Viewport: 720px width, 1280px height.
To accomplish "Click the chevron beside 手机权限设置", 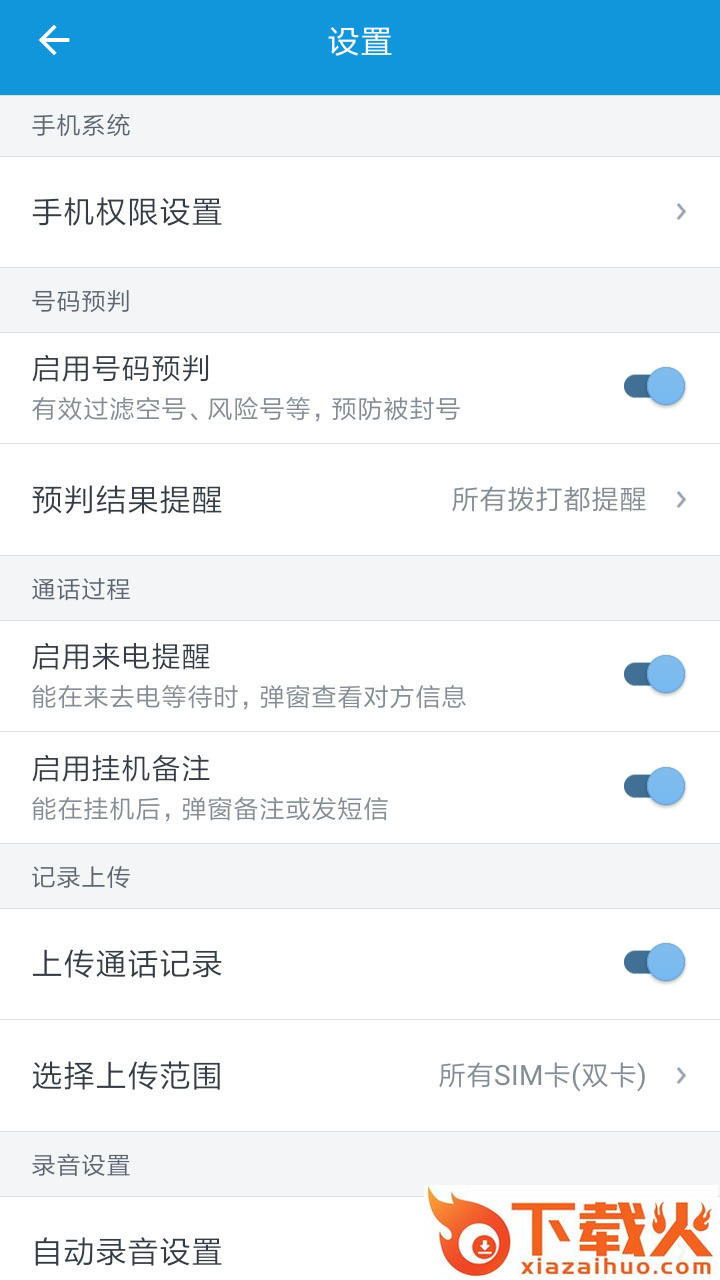I will coord(681,212).
